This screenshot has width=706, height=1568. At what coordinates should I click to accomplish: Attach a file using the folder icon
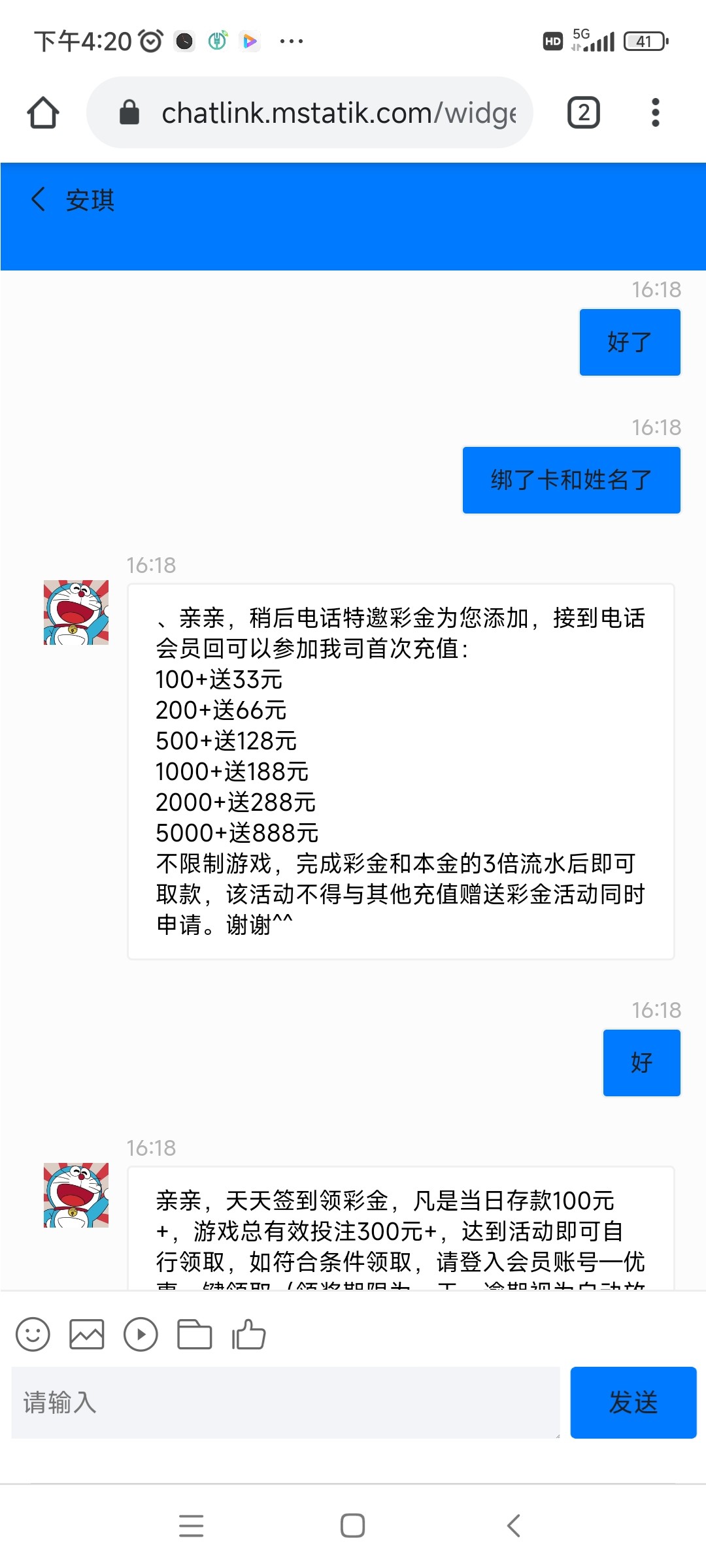coord(195,1333)
